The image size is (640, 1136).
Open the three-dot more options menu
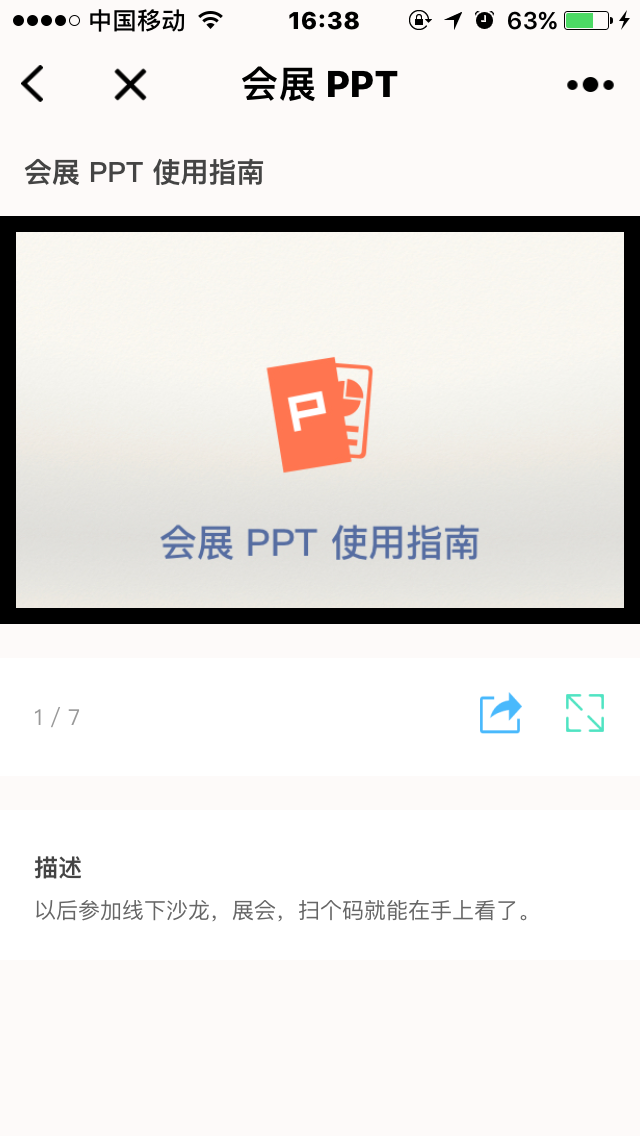(x=590, y=85)
